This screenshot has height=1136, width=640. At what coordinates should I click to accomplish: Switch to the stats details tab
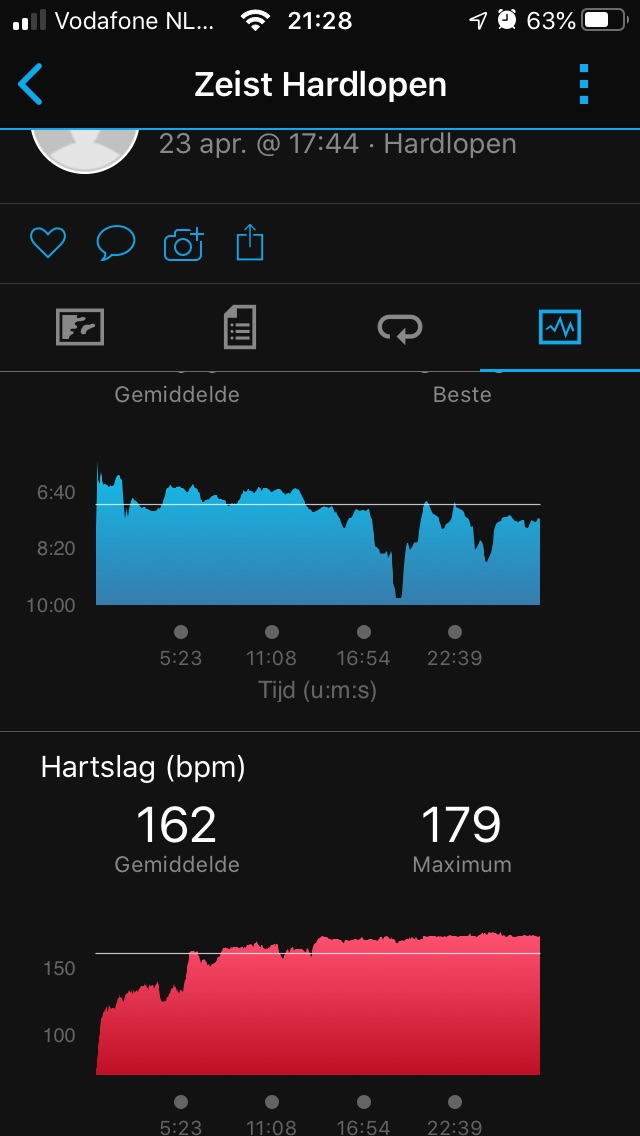tap(240, 327)
